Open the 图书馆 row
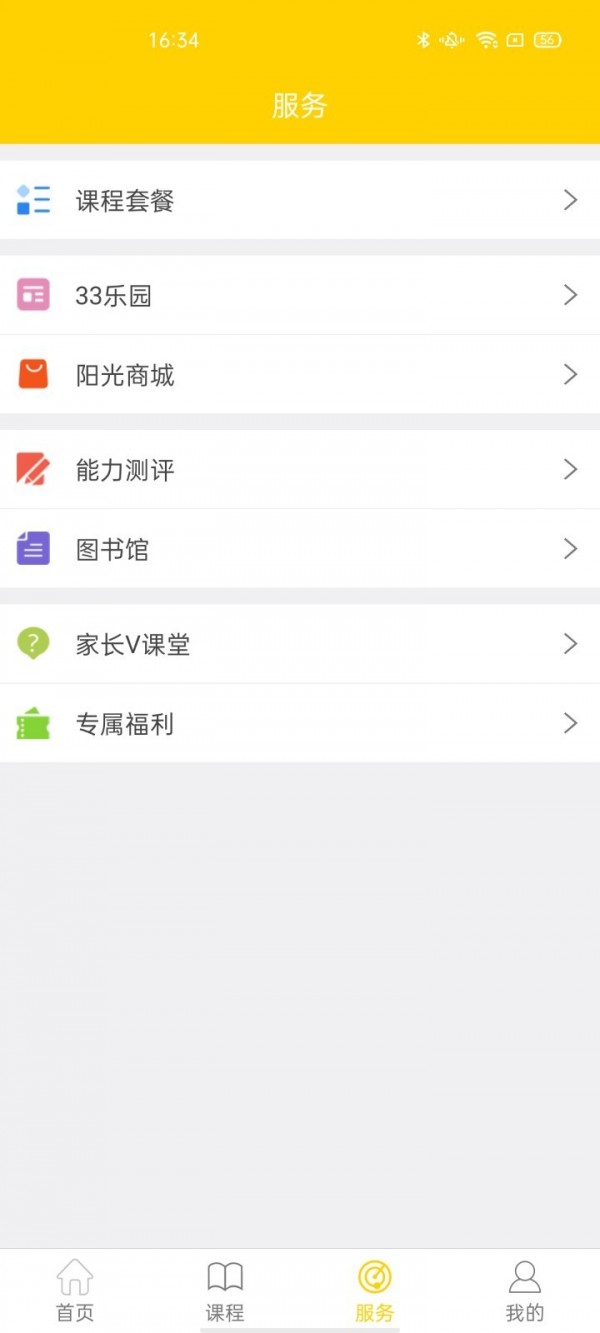 (299, 549)
